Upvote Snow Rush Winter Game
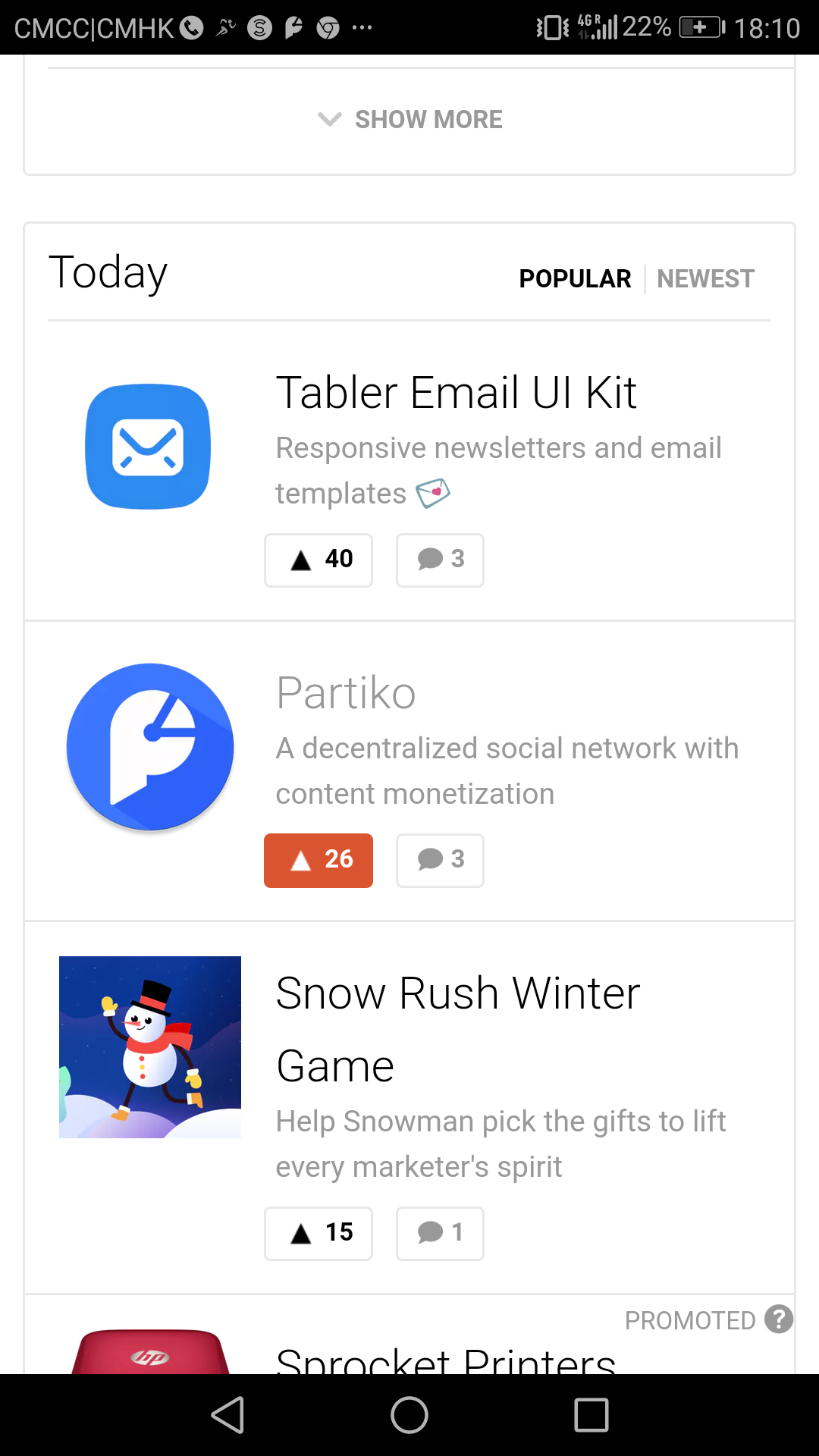The height and width of the screenshot is (1456, 819). 318,1233
